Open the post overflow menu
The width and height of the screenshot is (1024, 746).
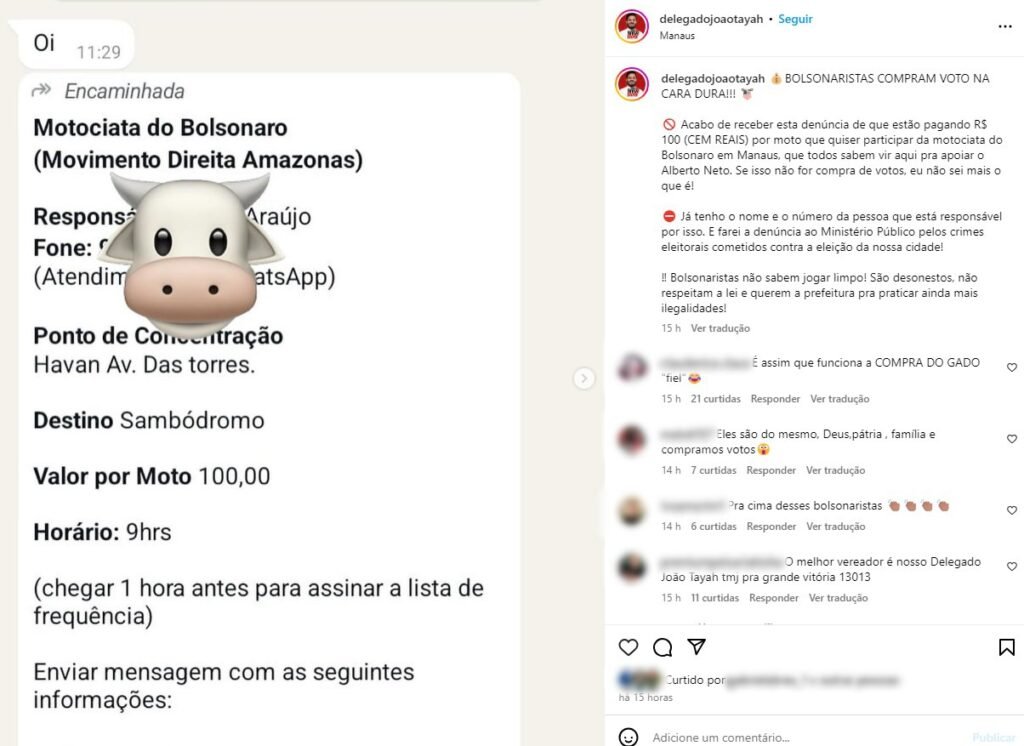1005,27
